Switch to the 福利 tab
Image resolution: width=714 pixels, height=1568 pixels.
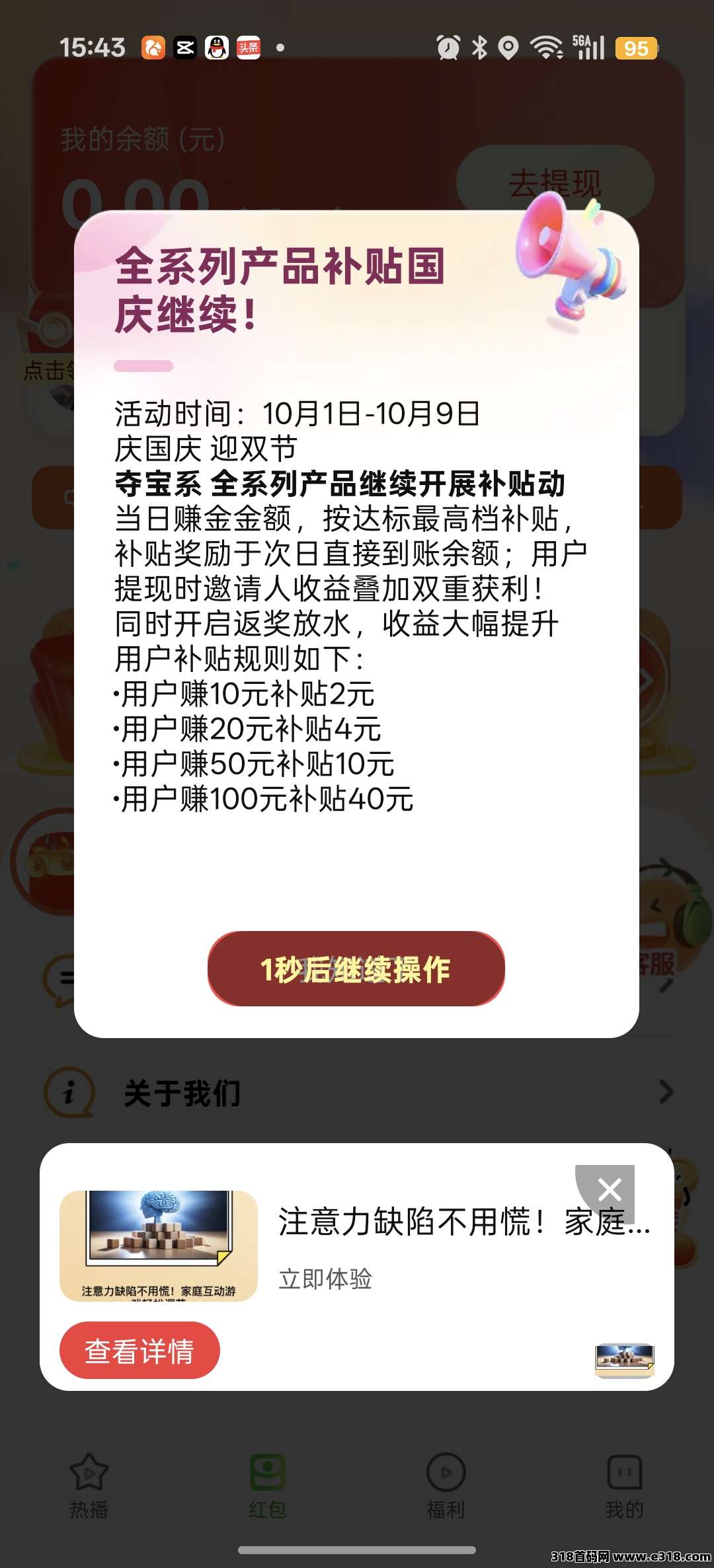point(446,1486)
